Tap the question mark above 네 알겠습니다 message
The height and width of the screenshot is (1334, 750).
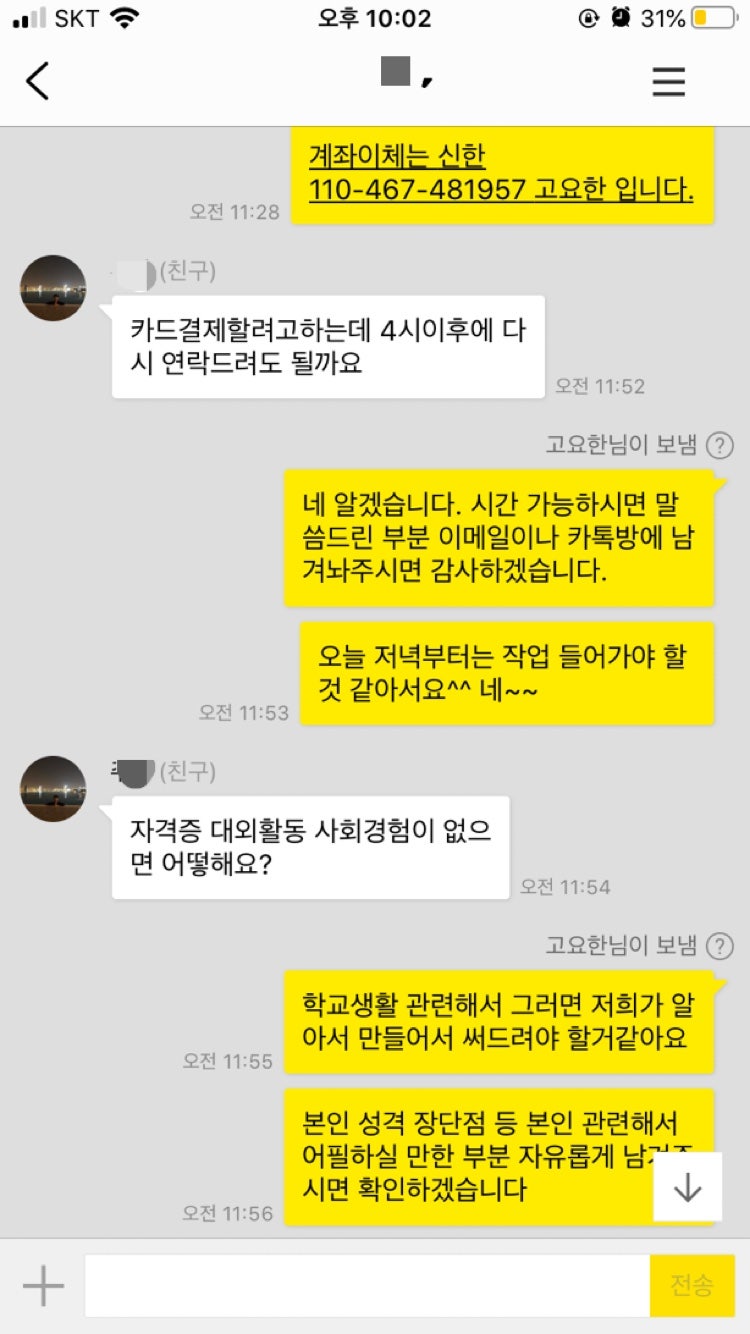click(720, 445)
